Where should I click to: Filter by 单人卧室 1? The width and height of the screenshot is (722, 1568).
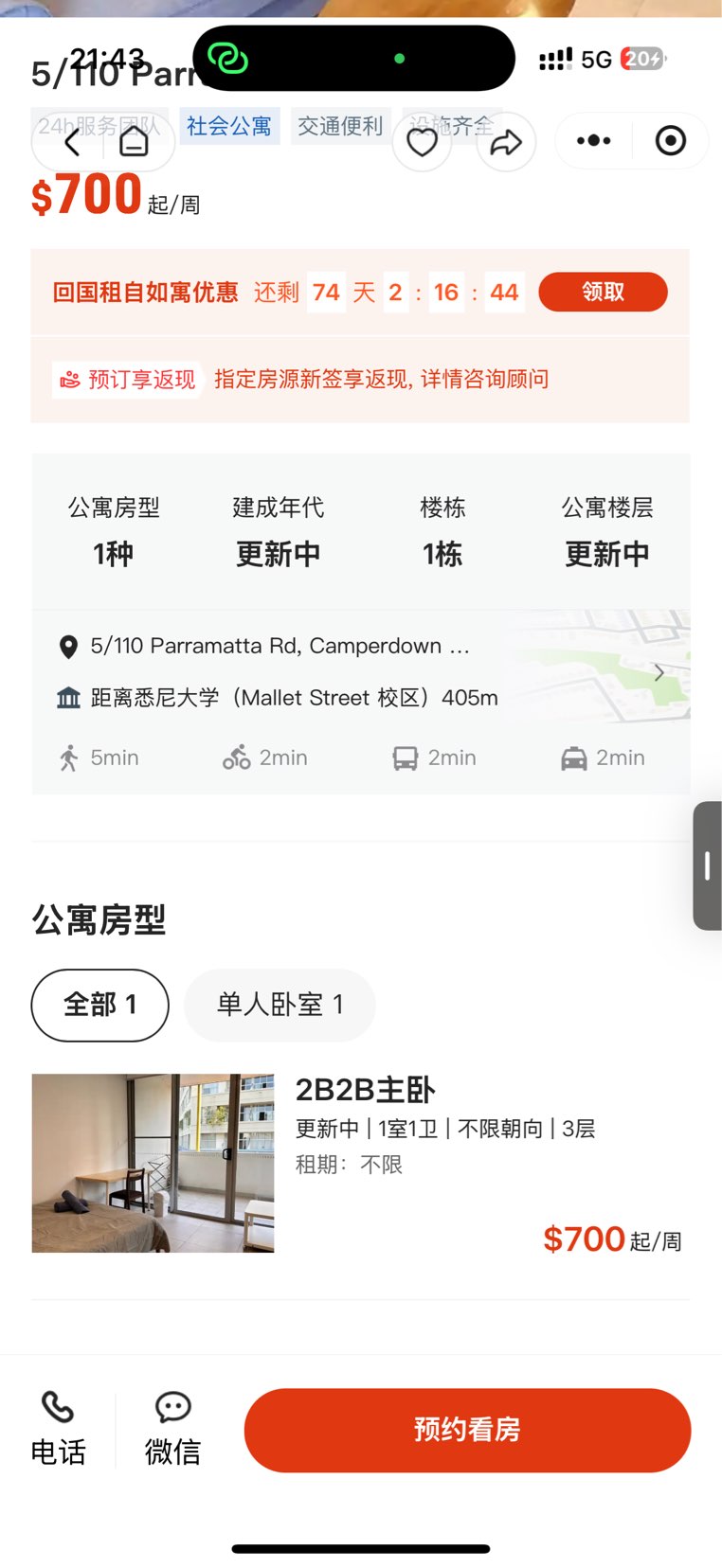coord(280,1005)
